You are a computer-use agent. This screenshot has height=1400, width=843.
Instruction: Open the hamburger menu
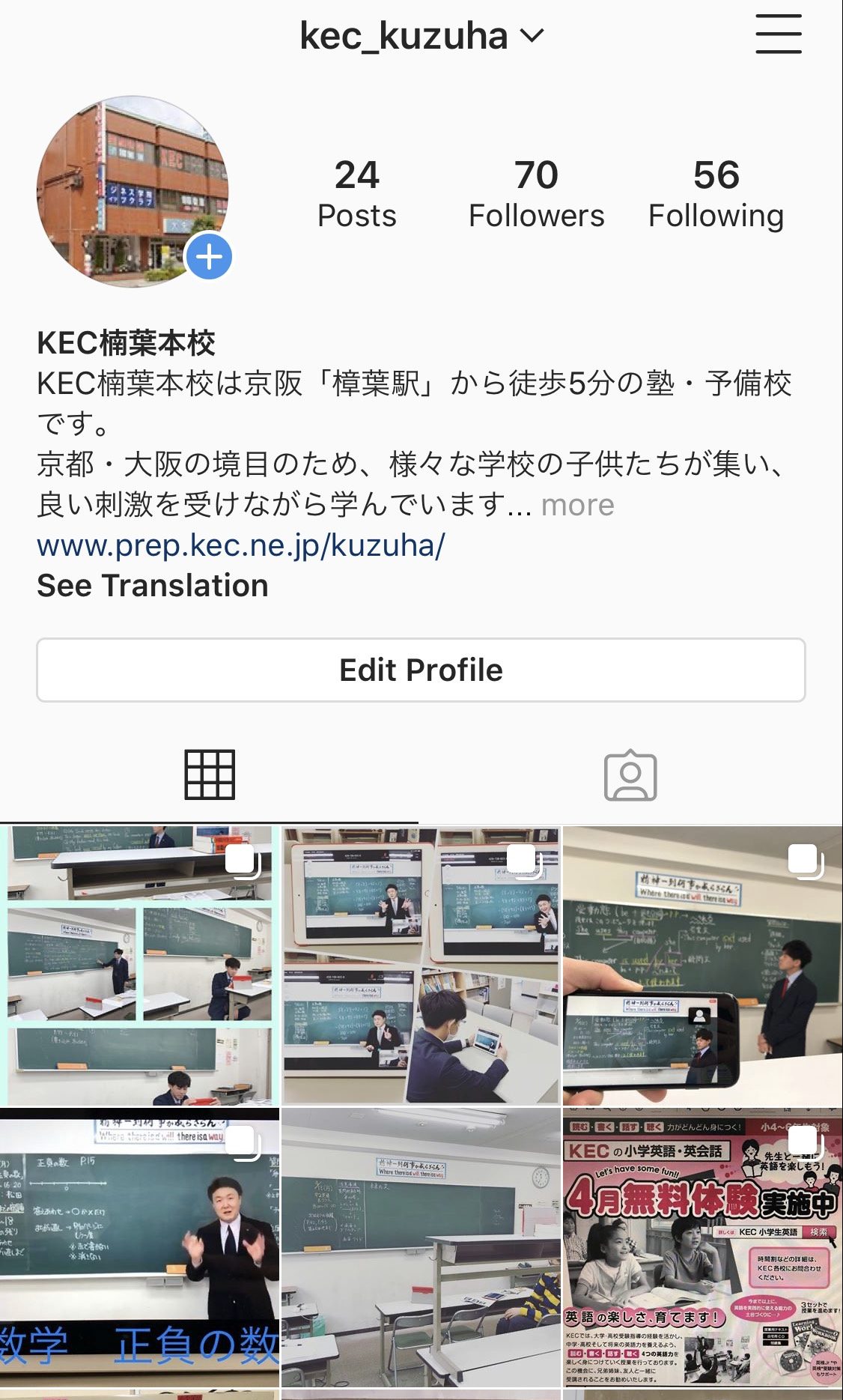point(778,34)
